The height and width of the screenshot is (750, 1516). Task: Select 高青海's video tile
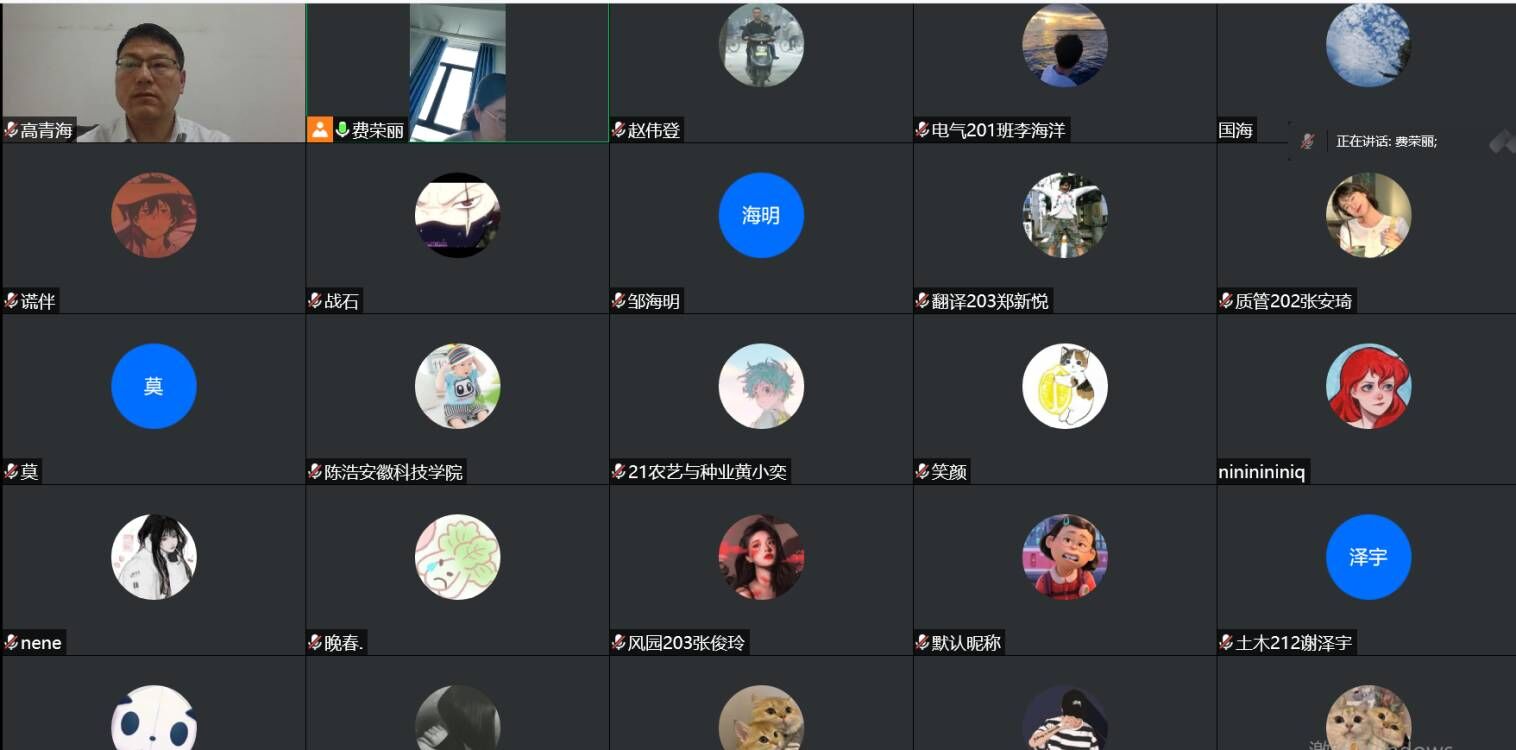click(153, 72)
